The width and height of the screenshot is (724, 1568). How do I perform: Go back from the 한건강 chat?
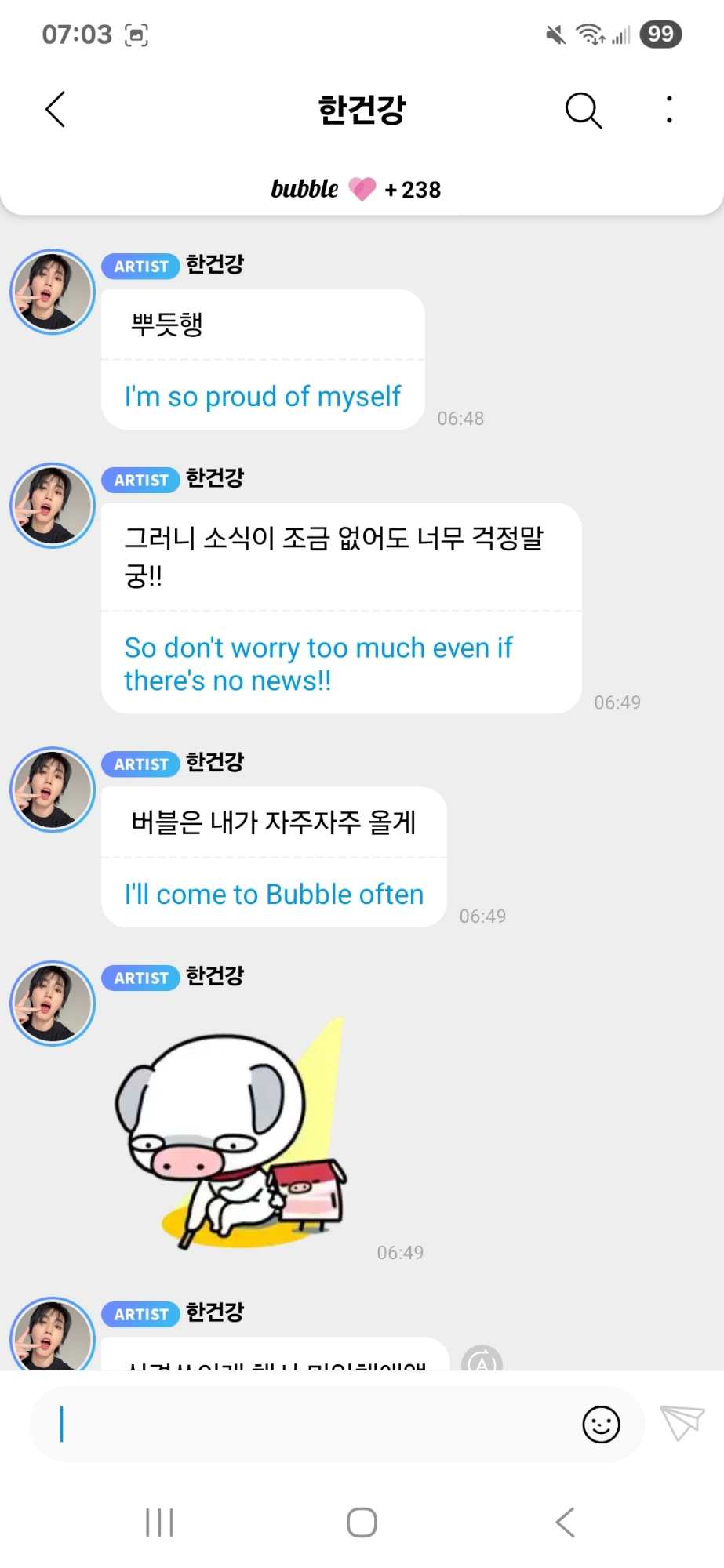[55, 110]
